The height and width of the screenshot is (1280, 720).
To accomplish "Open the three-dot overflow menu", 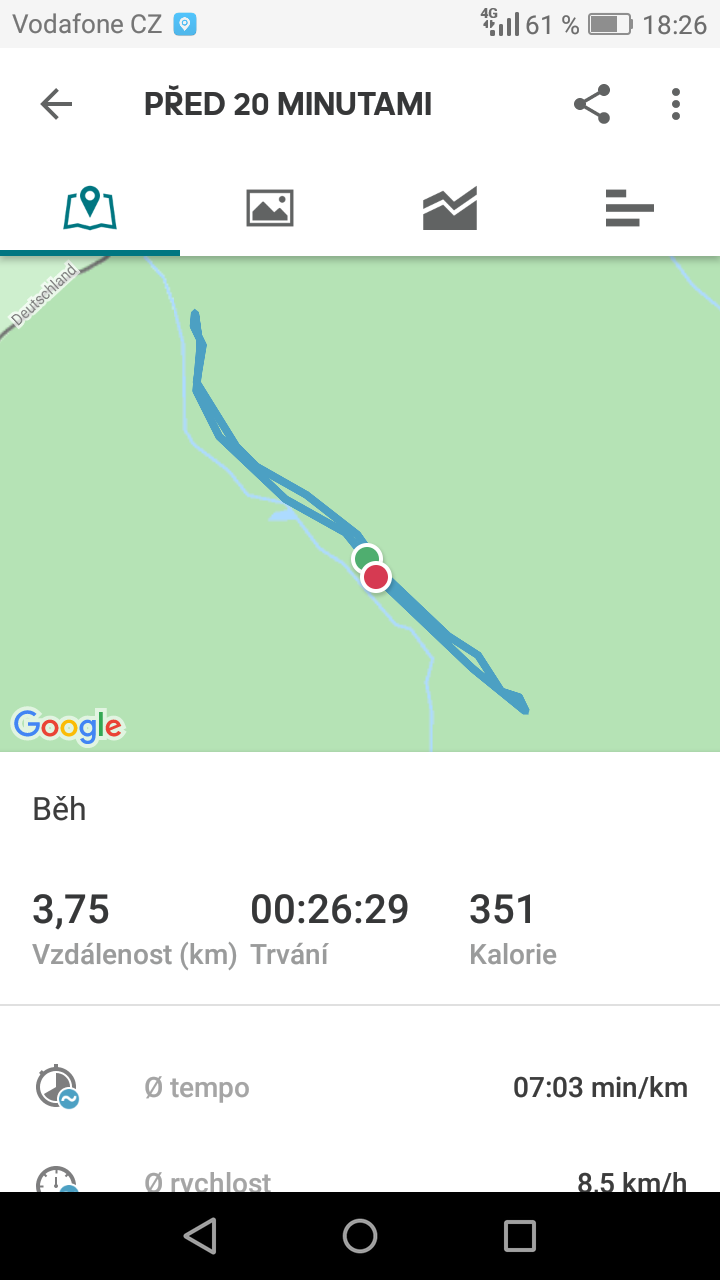I will (676, 104).
